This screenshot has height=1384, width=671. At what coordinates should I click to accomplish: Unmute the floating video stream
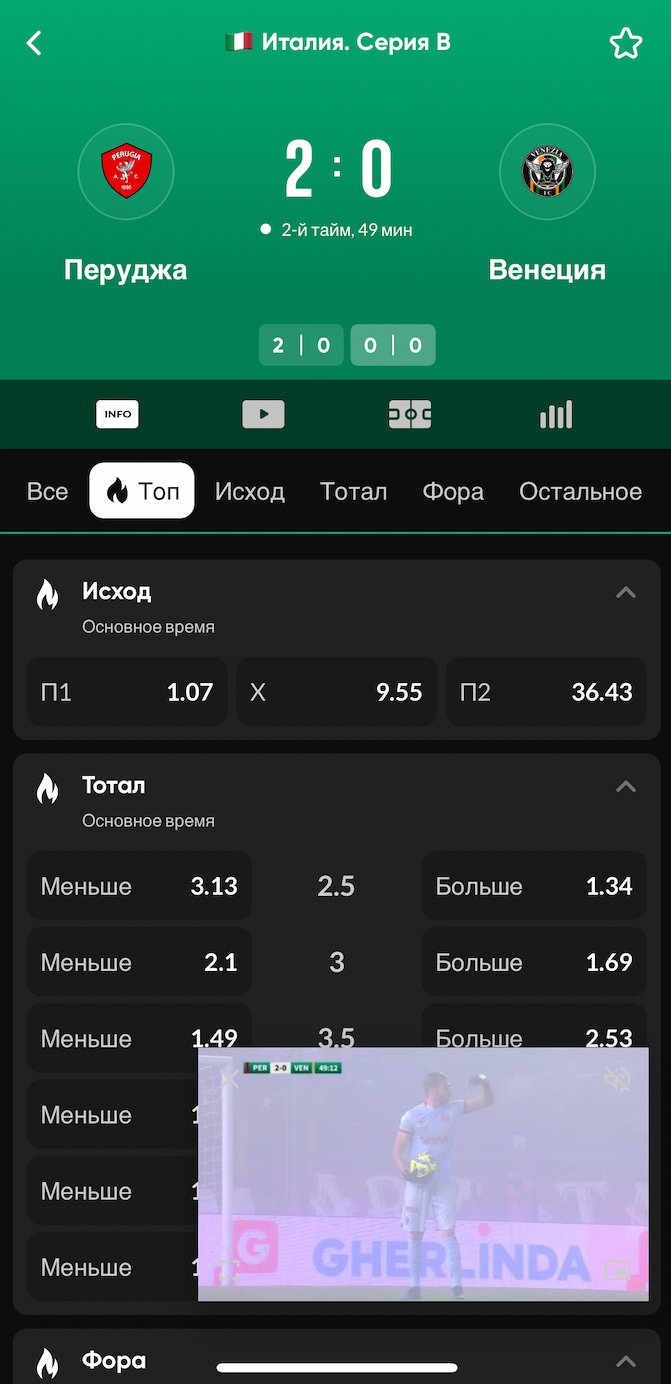coord(618,1078)
